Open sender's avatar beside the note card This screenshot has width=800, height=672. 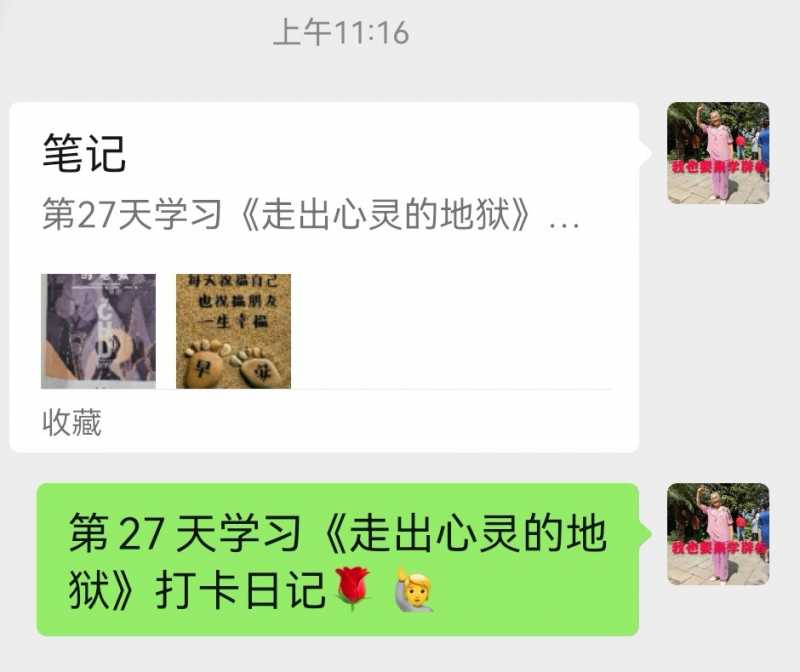pyautogui.click(x=718, y=153)
